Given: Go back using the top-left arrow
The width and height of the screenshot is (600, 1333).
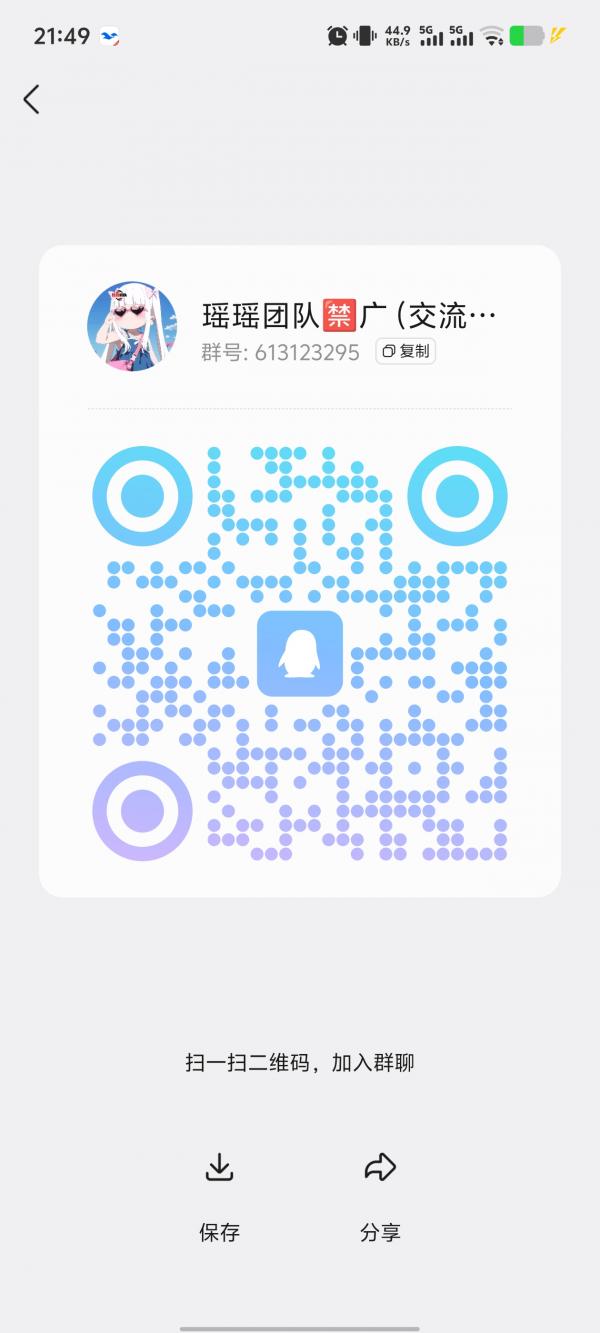Looking at the screenshot, I should pos(32,99).
